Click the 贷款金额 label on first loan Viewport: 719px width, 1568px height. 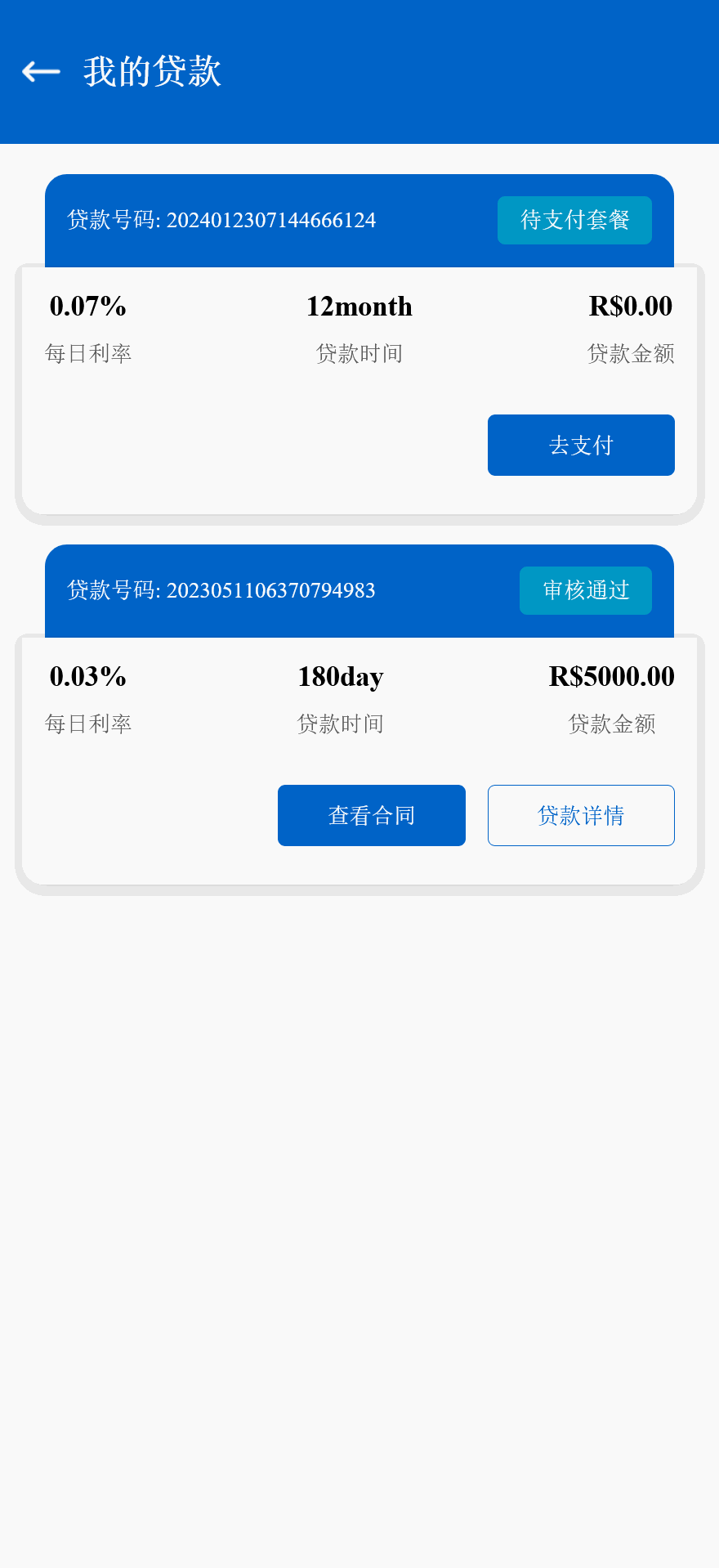tap(631, 354)
